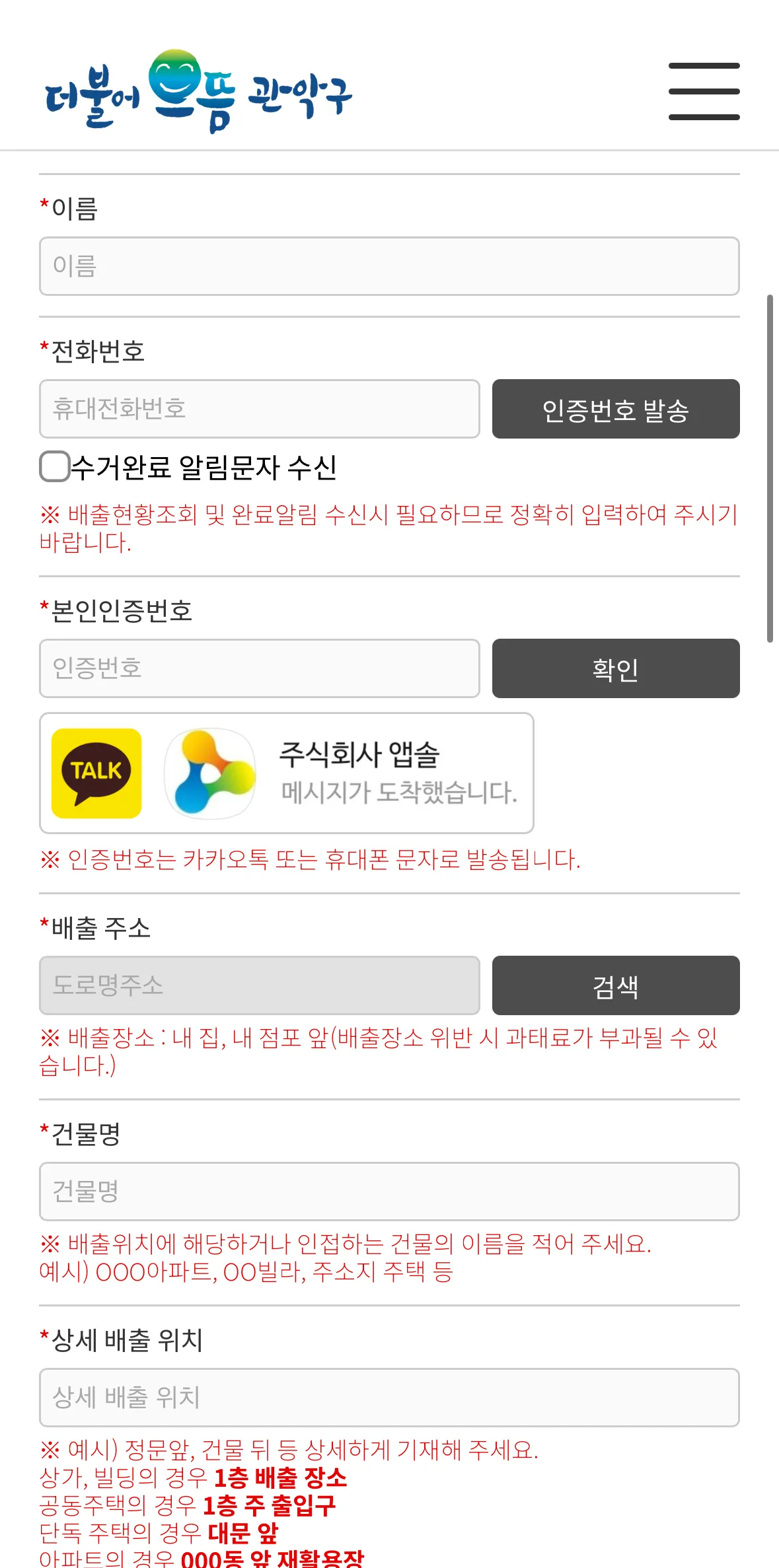The width and height of the screenshot is (779, 1568).
Task: Enable 수거완료 알림문자 수신 checkbox
Action: [54, 466]
